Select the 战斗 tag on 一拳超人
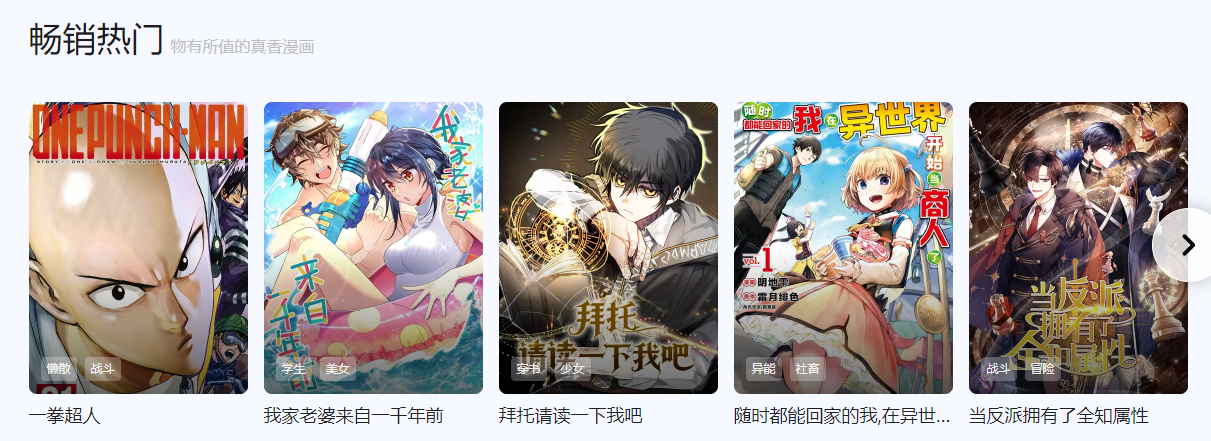 pos(102,368)
